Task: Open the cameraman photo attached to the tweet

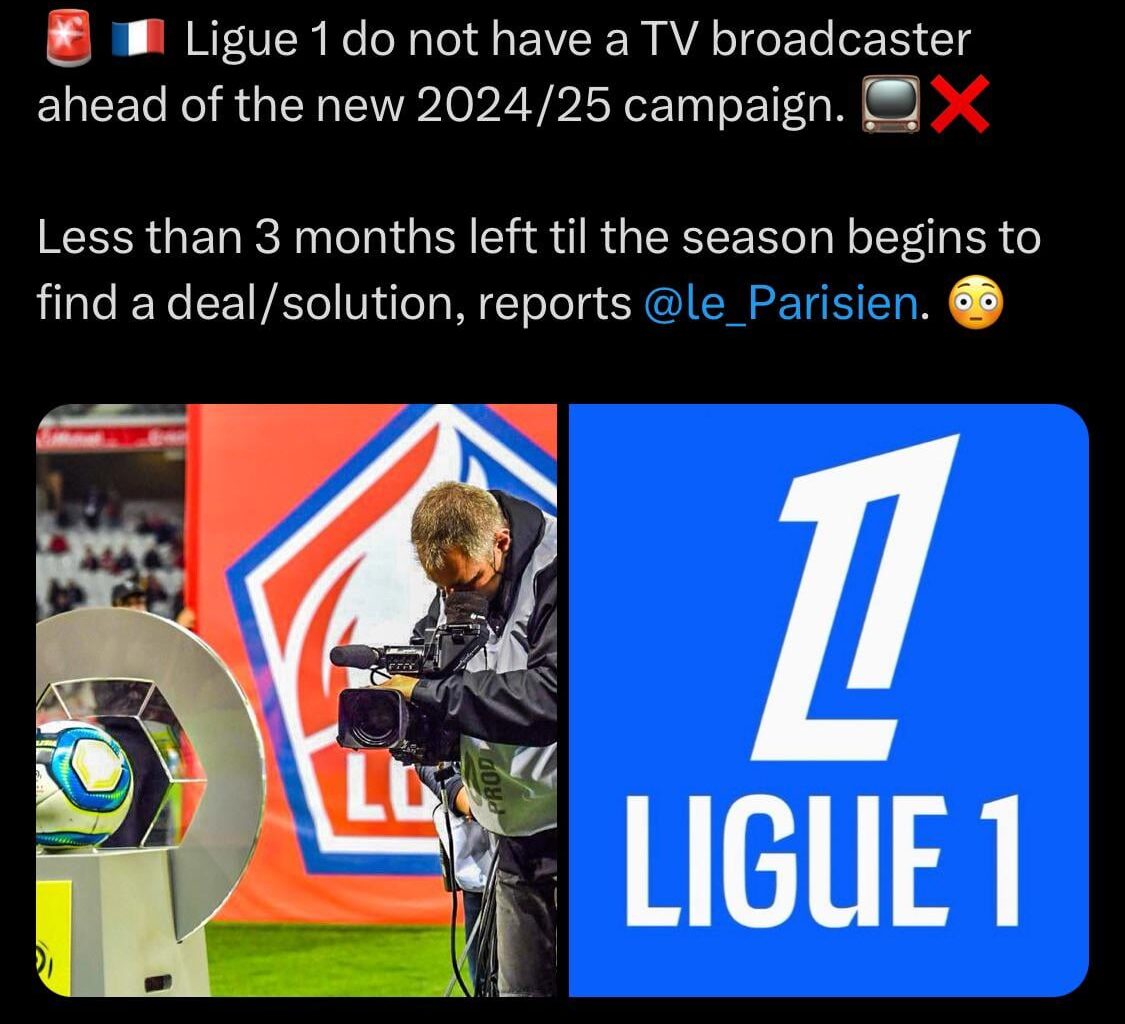Action: (297, 700)
